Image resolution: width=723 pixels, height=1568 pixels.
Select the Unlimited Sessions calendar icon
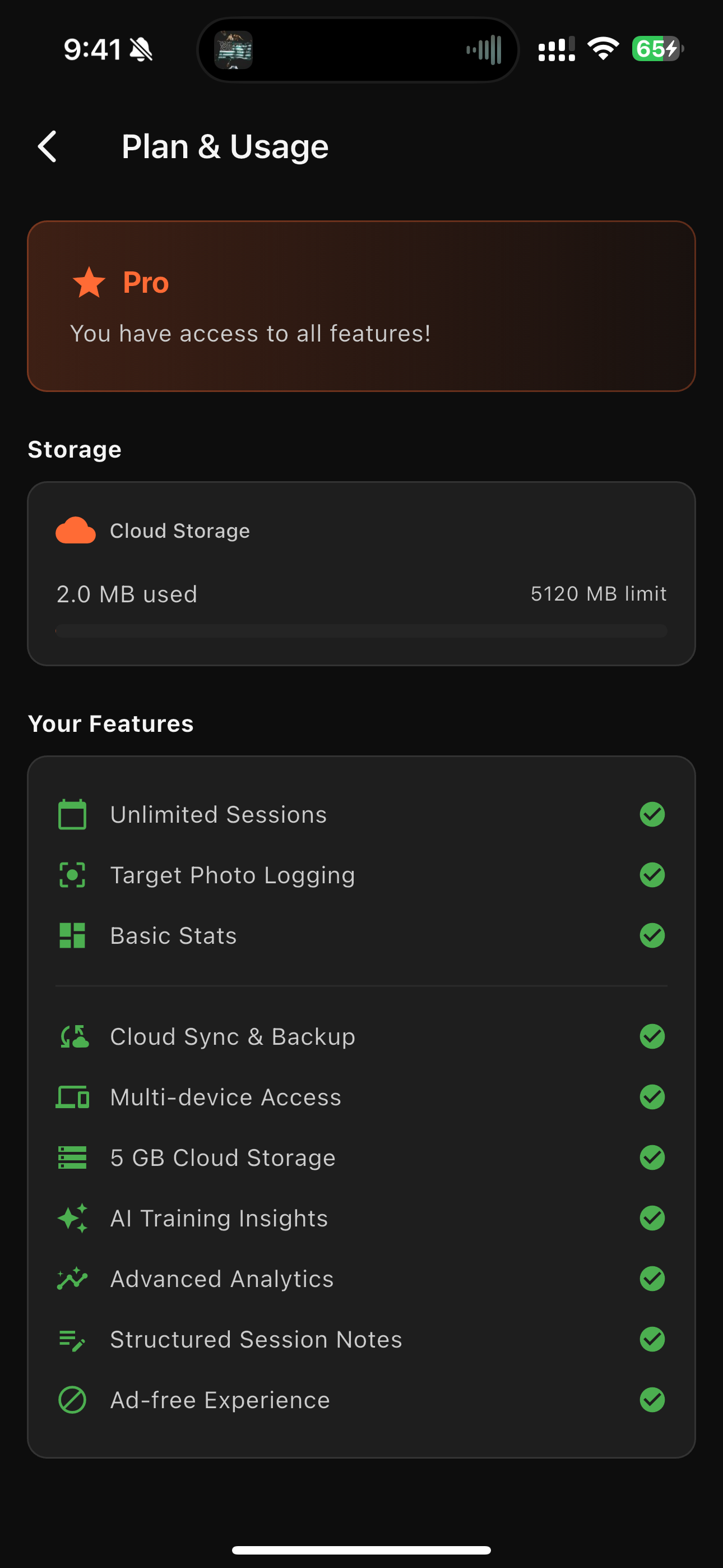(72, 814)
